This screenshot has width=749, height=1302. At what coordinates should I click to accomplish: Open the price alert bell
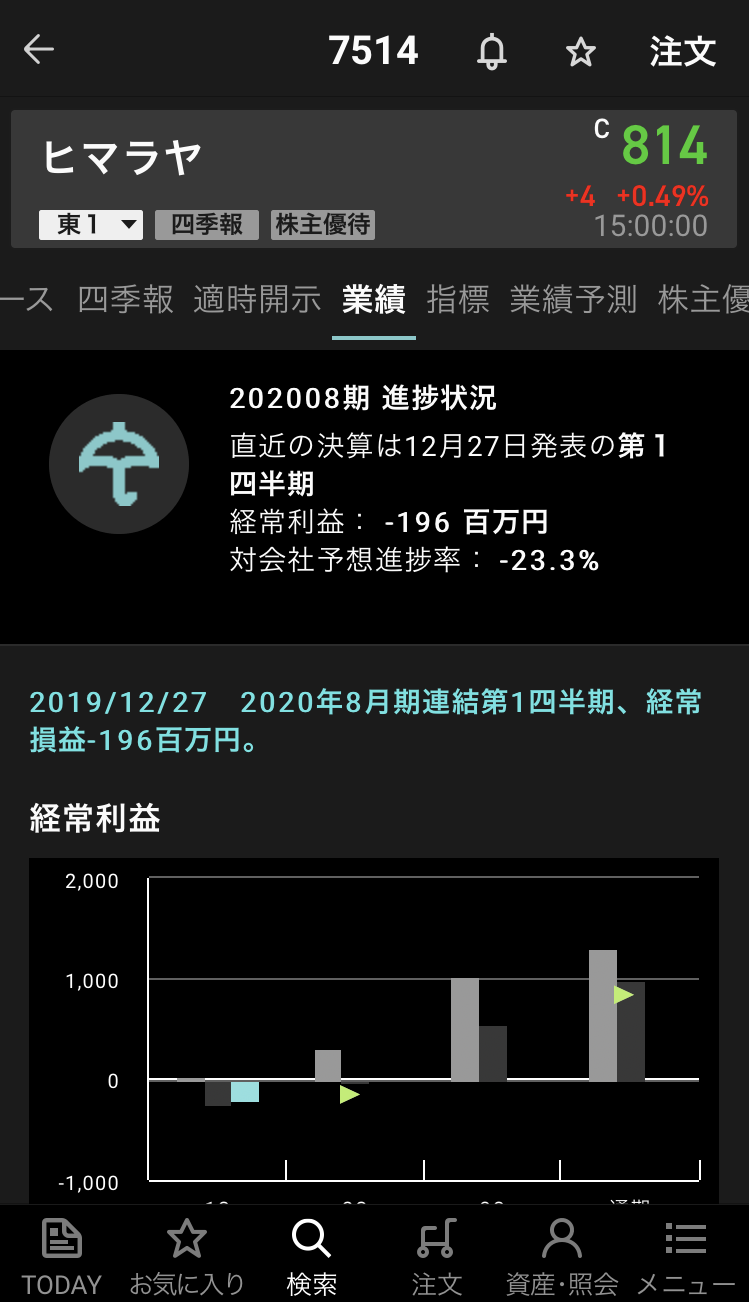[491, 51]
